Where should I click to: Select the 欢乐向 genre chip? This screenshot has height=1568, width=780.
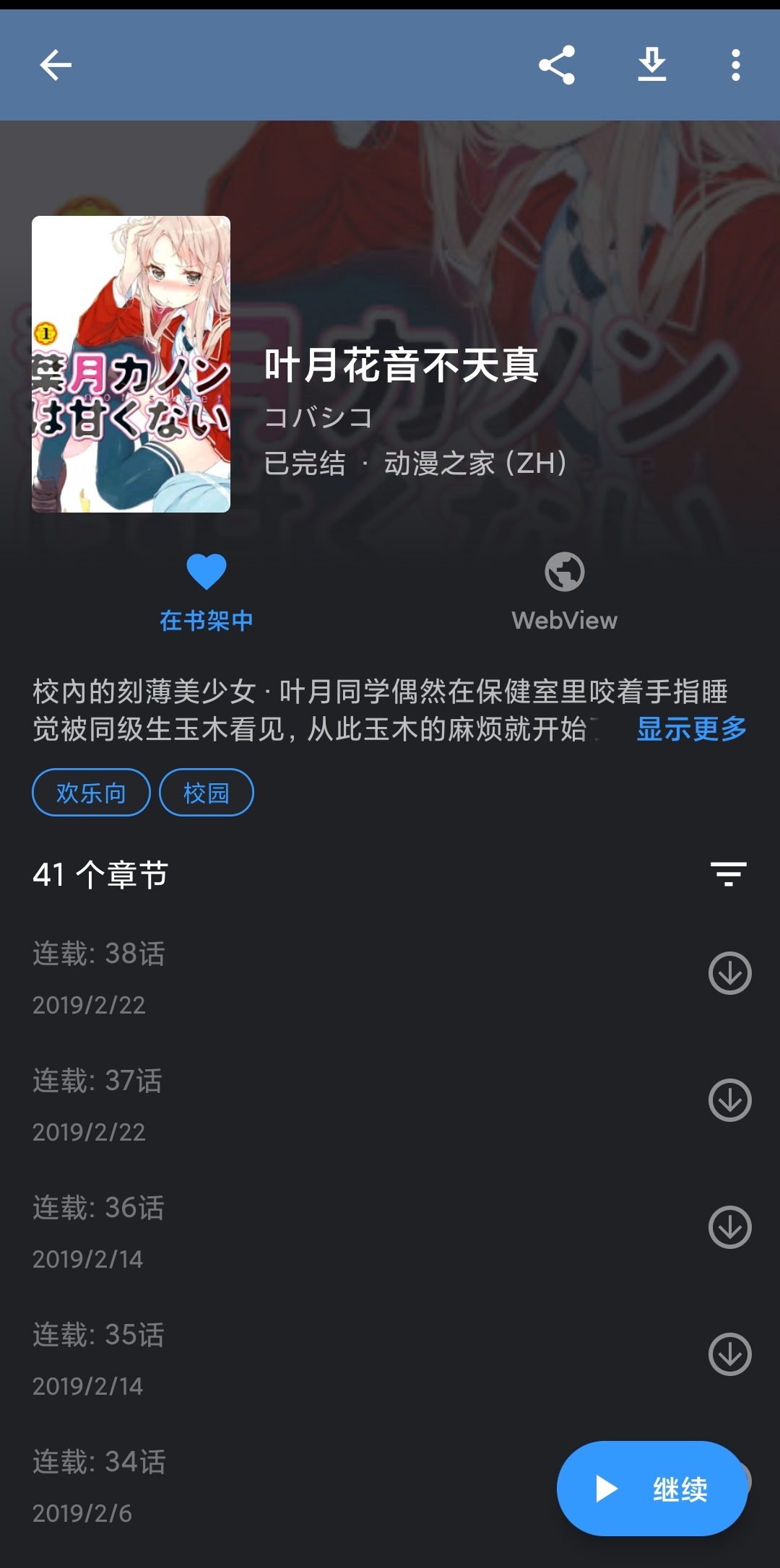click(x=91, y=793)
